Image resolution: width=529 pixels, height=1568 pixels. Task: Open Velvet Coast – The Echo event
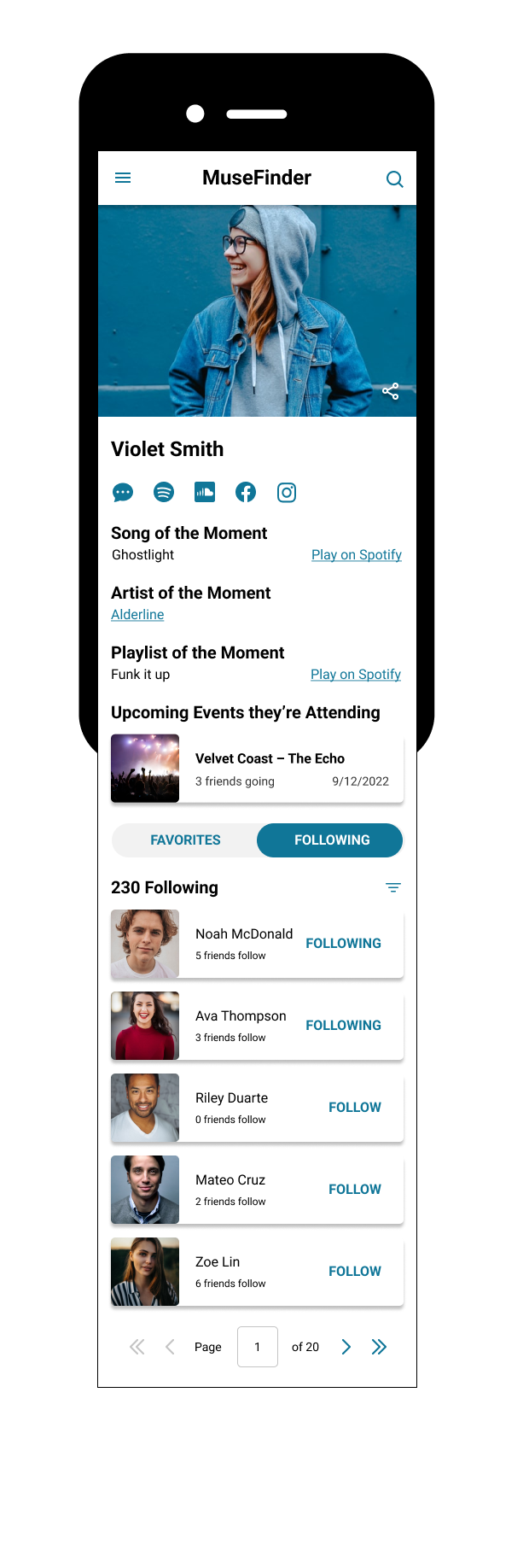[x=257, y=769]
